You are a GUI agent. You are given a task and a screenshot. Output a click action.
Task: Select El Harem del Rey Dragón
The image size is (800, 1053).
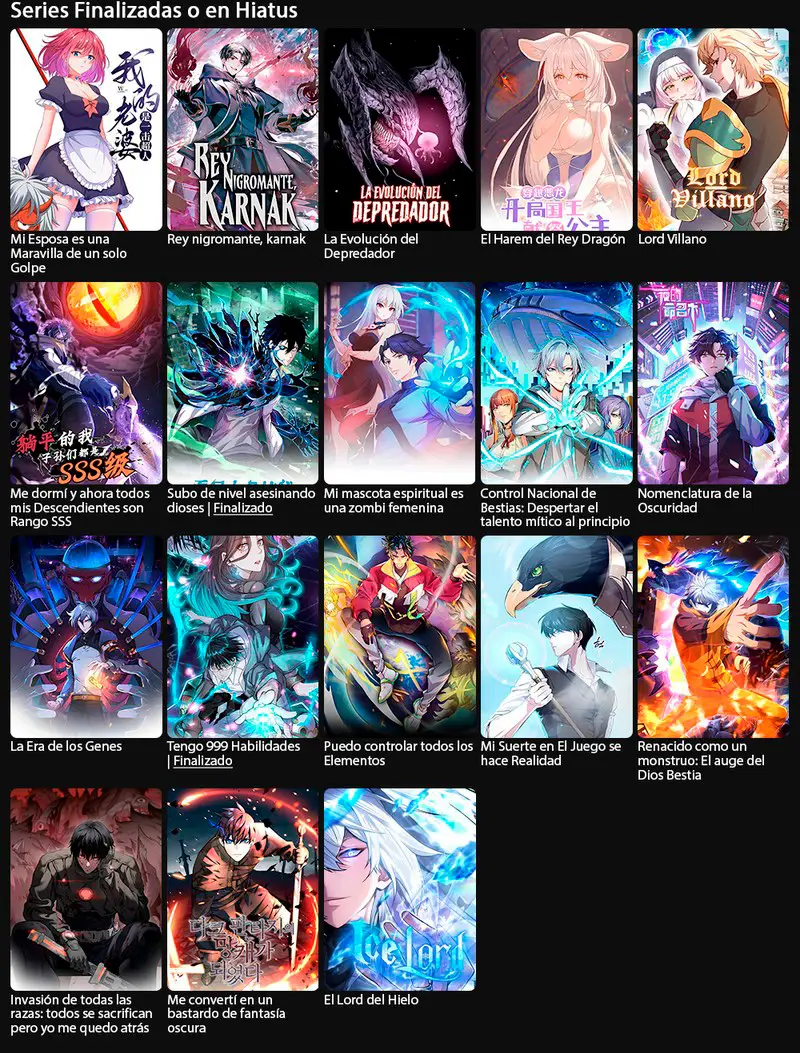coord(556,130)
